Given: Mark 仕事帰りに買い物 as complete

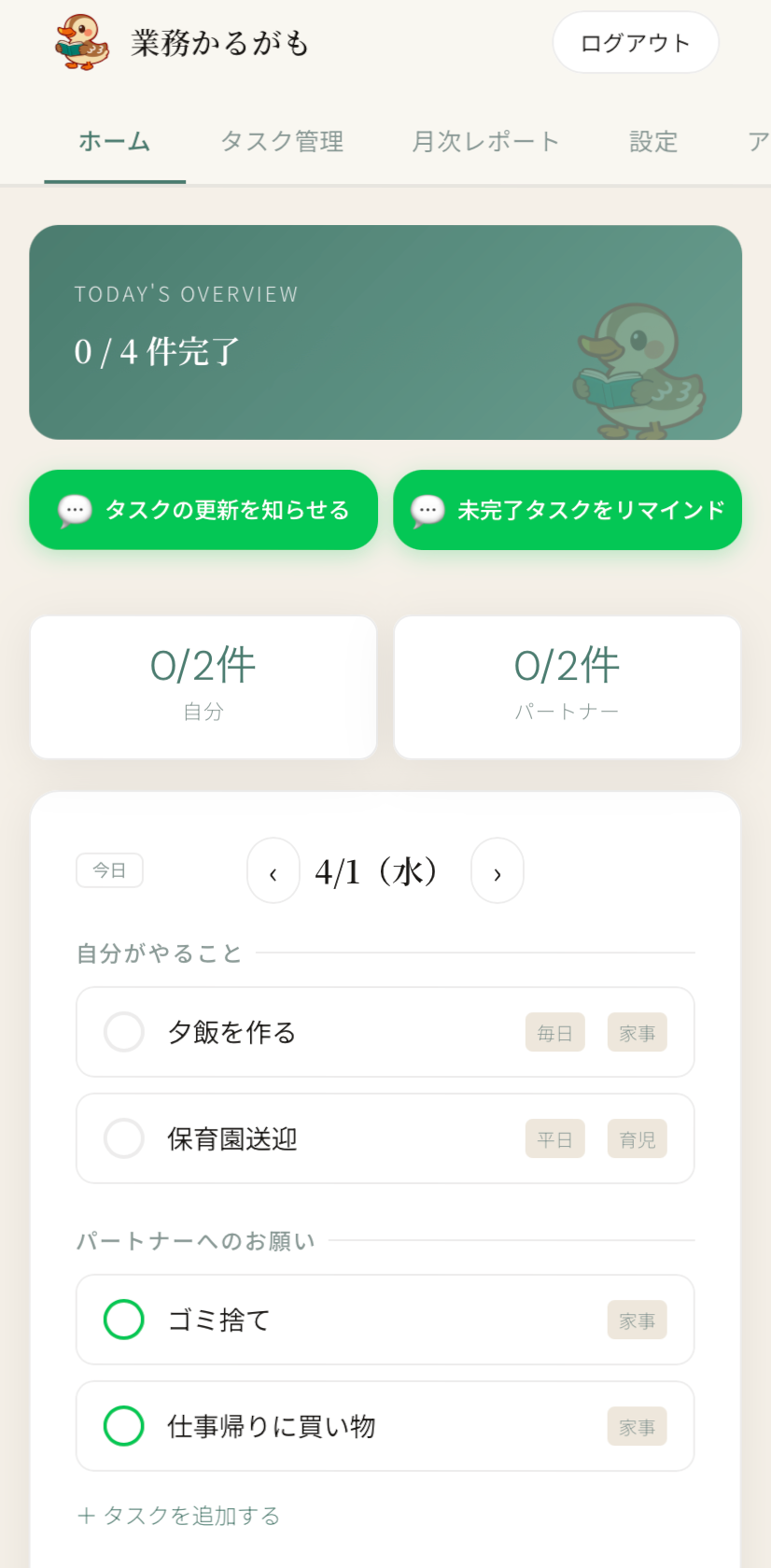Looking at the screenshot, I should click(124, 1426).
